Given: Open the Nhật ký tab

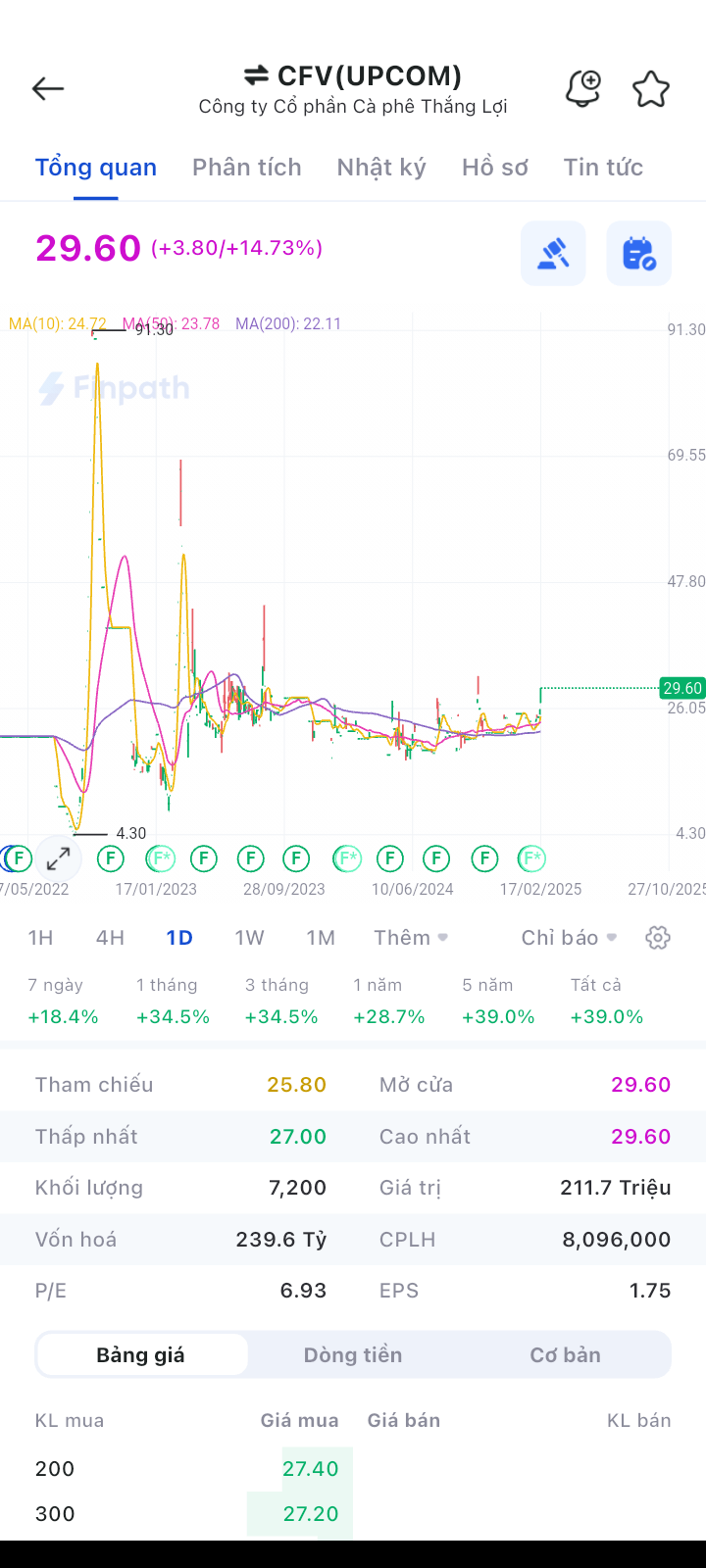Looking at the screenshot, I should (381, 168).
